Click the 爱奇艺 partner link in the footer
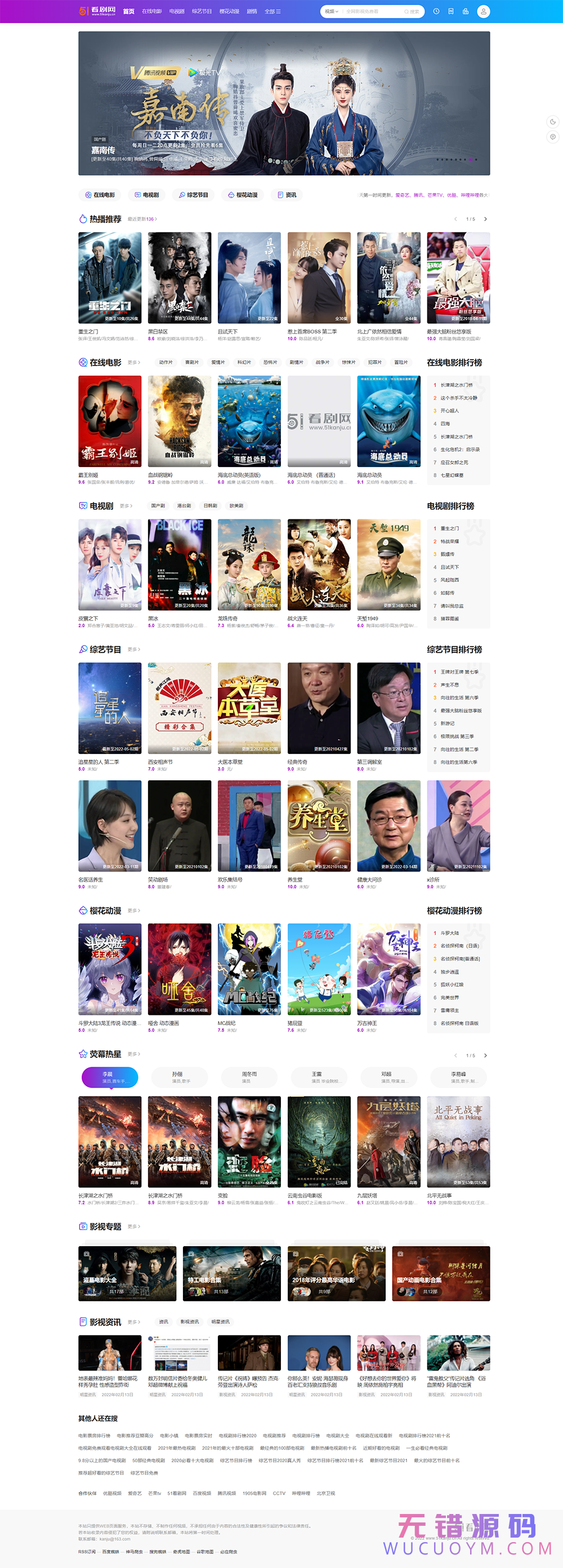This screenshot has height=1568, width=563. [x=136, y=1494]
